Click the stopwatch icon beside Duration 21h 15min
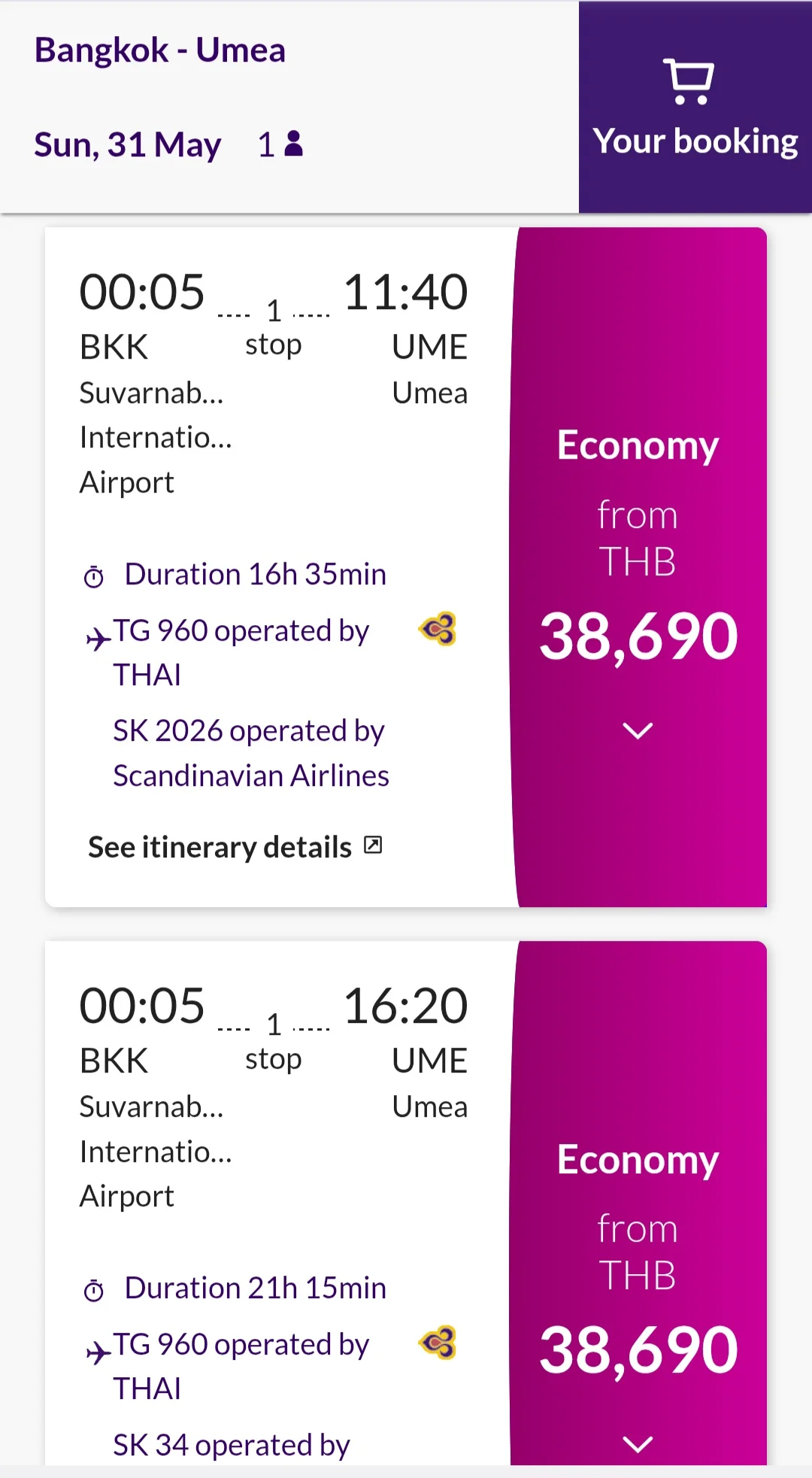The image size is (812, 1478). (x=93, y=1288)
